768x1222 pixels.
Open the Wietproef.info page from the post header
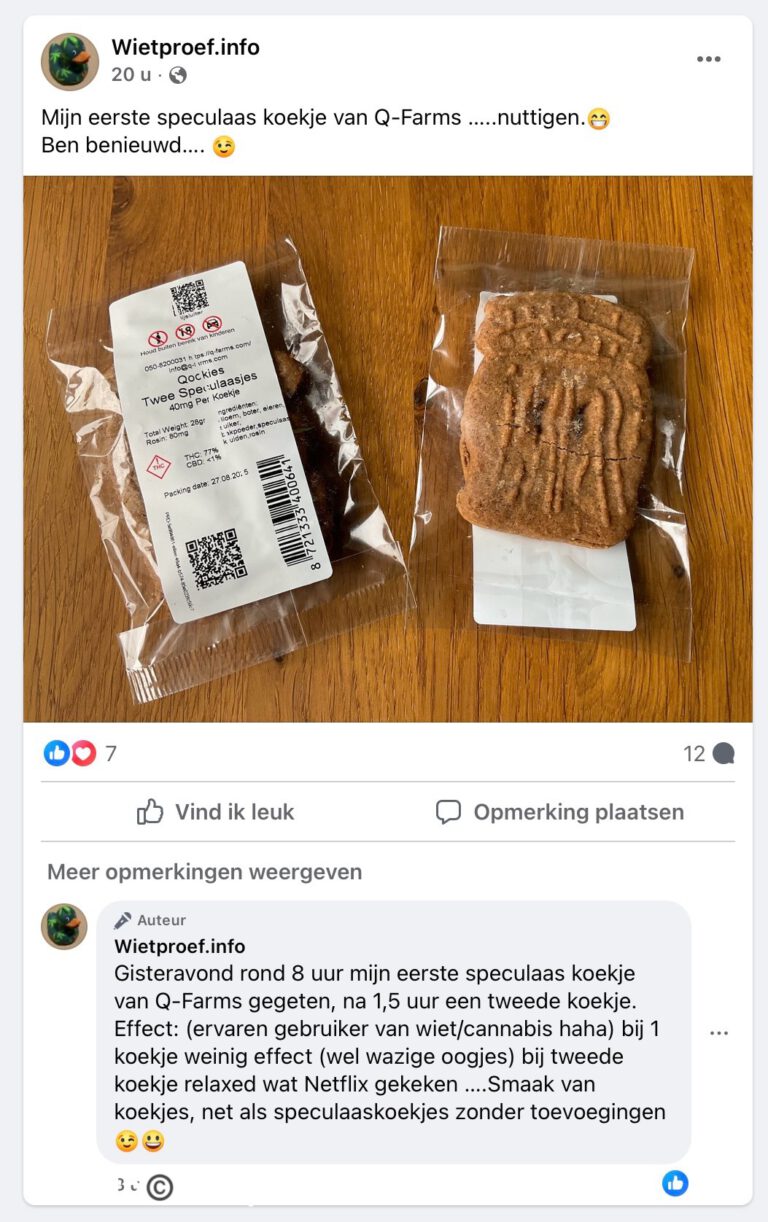pyautogui.click(x=185, y=47)
